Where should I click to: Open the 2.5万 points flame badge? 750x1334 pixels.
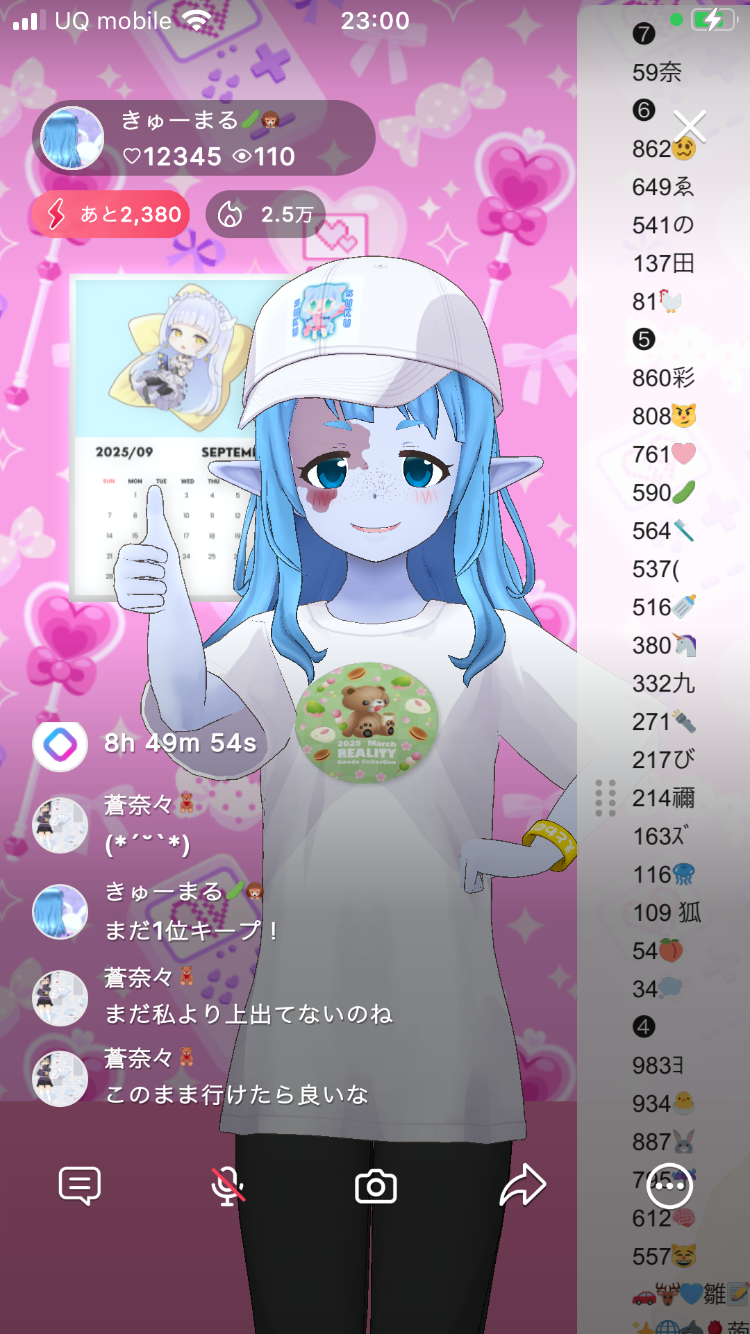coord(264,214)
